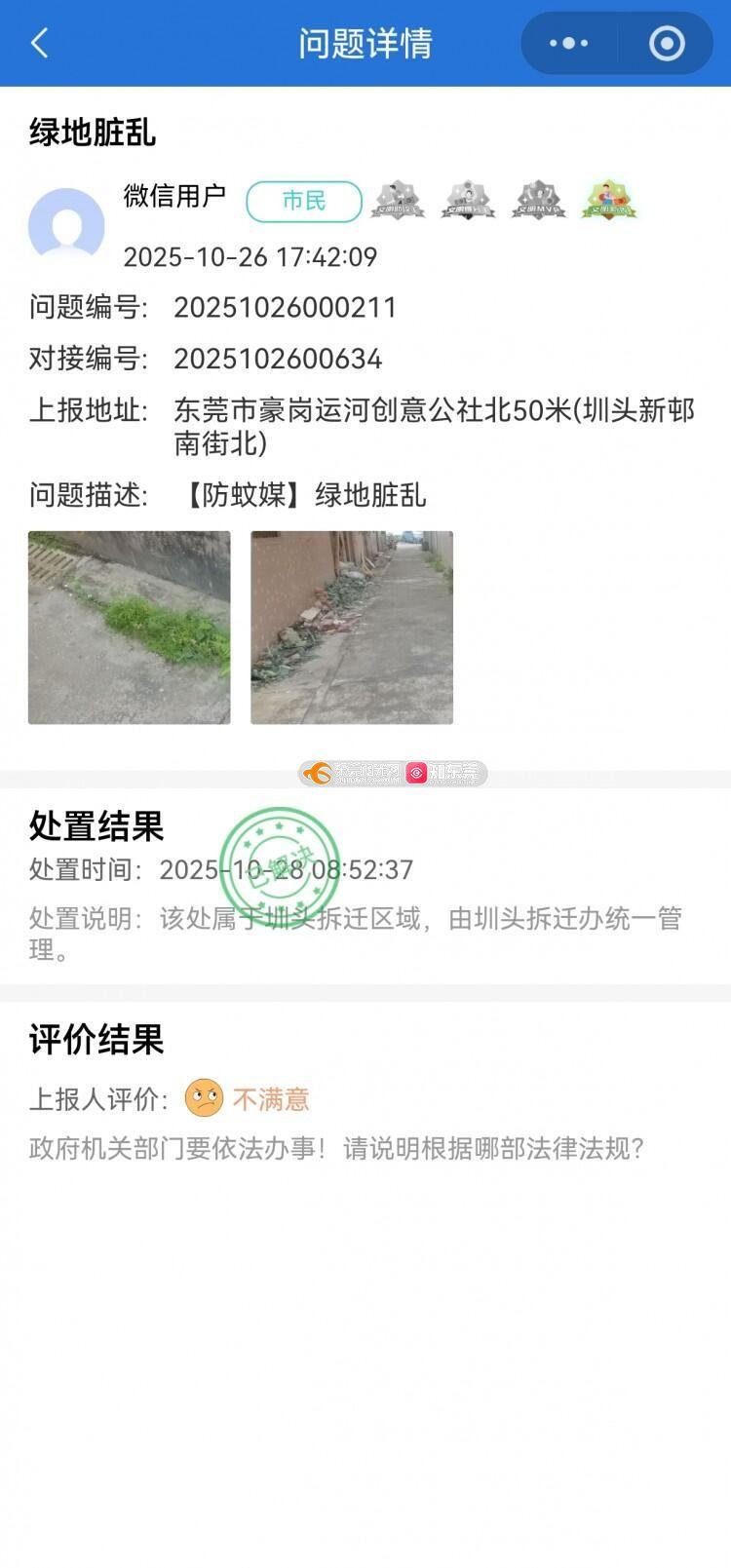Image resolution: width=731 pixels, height=1568 pixels.
Task: Go back from the 问题详情 page
Action: click(x=39, y=43)
